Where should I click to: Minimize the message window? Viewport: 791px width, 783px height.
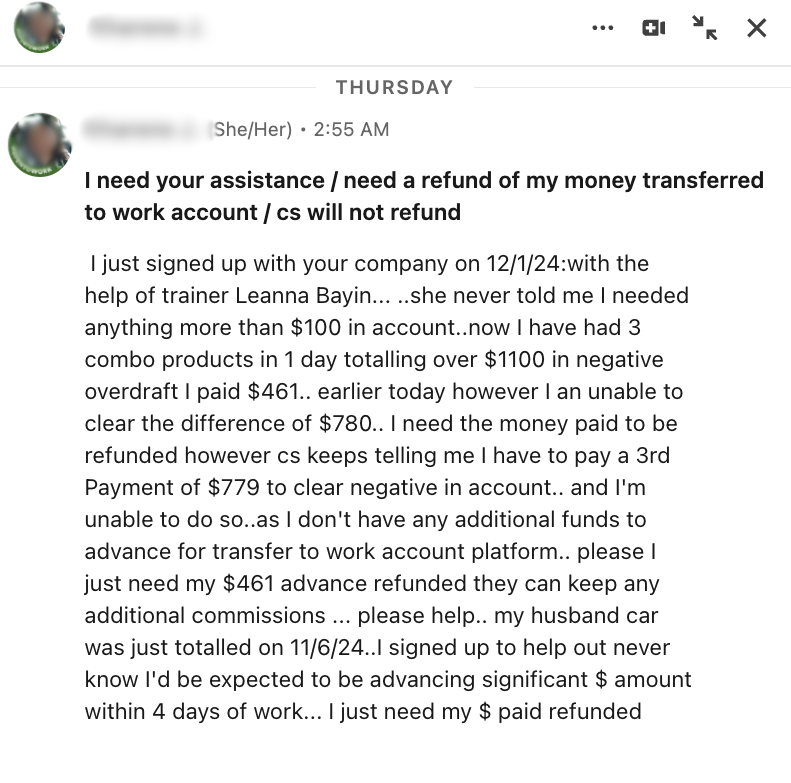click(x=705, y=28)
